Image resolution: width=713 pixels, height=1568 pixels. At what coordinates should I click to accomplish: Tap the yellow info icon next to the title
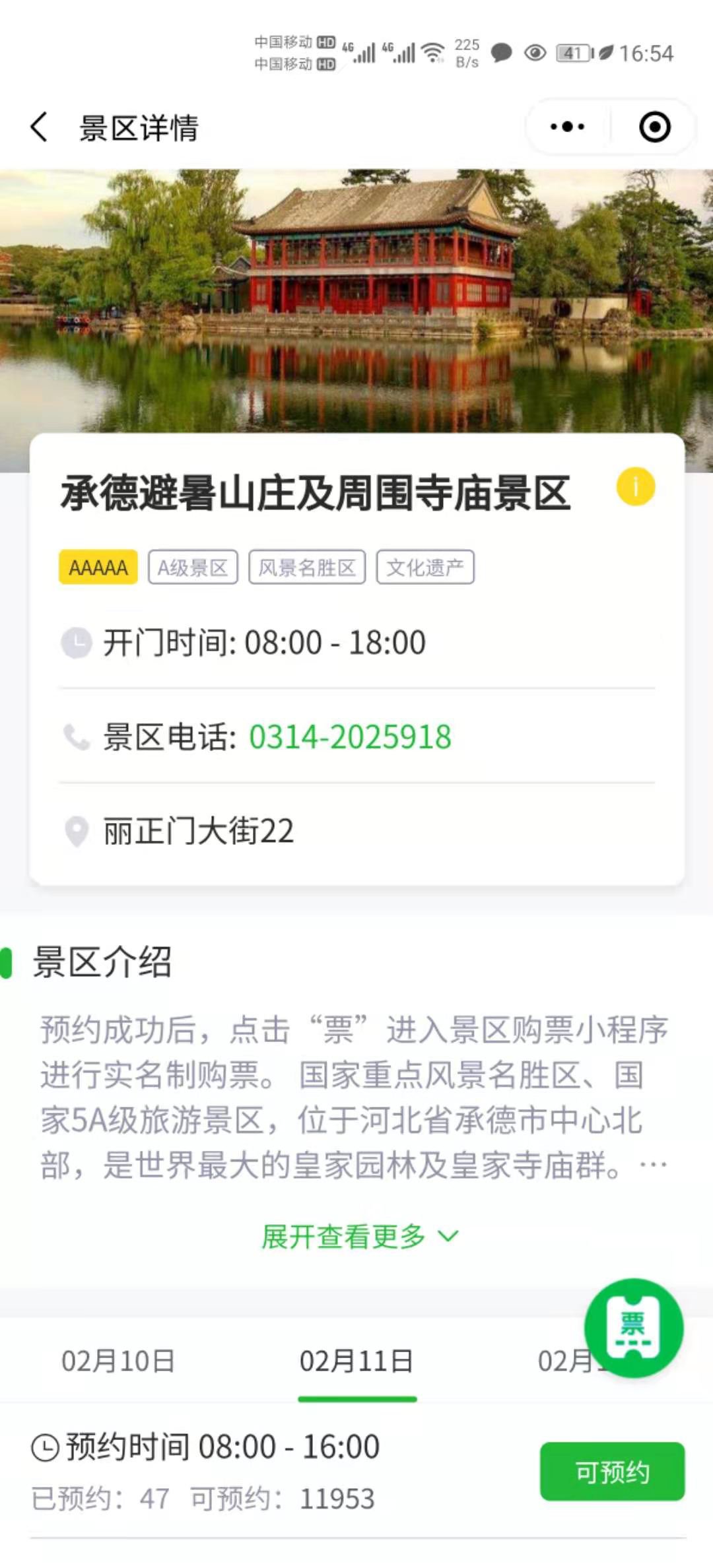(636, 486)
